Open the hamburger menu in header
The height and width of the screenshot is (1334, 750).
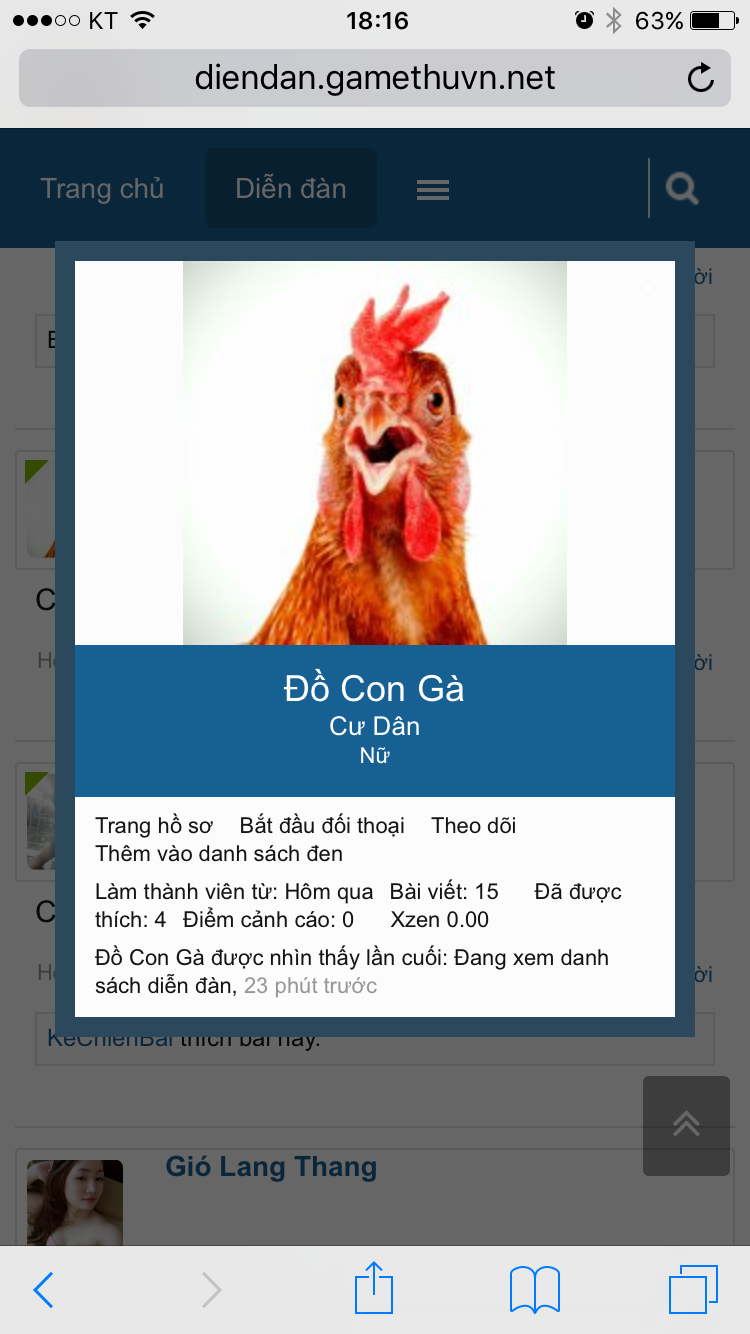tap(433, 189)
